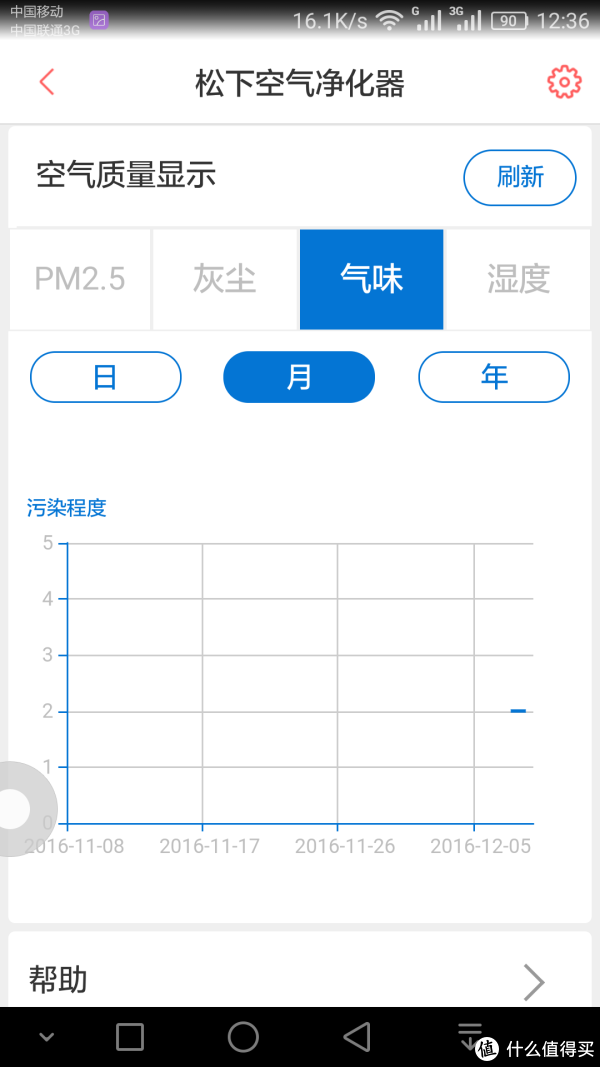
Task: Open the 帮助 help row
Action: coord(299,979)
